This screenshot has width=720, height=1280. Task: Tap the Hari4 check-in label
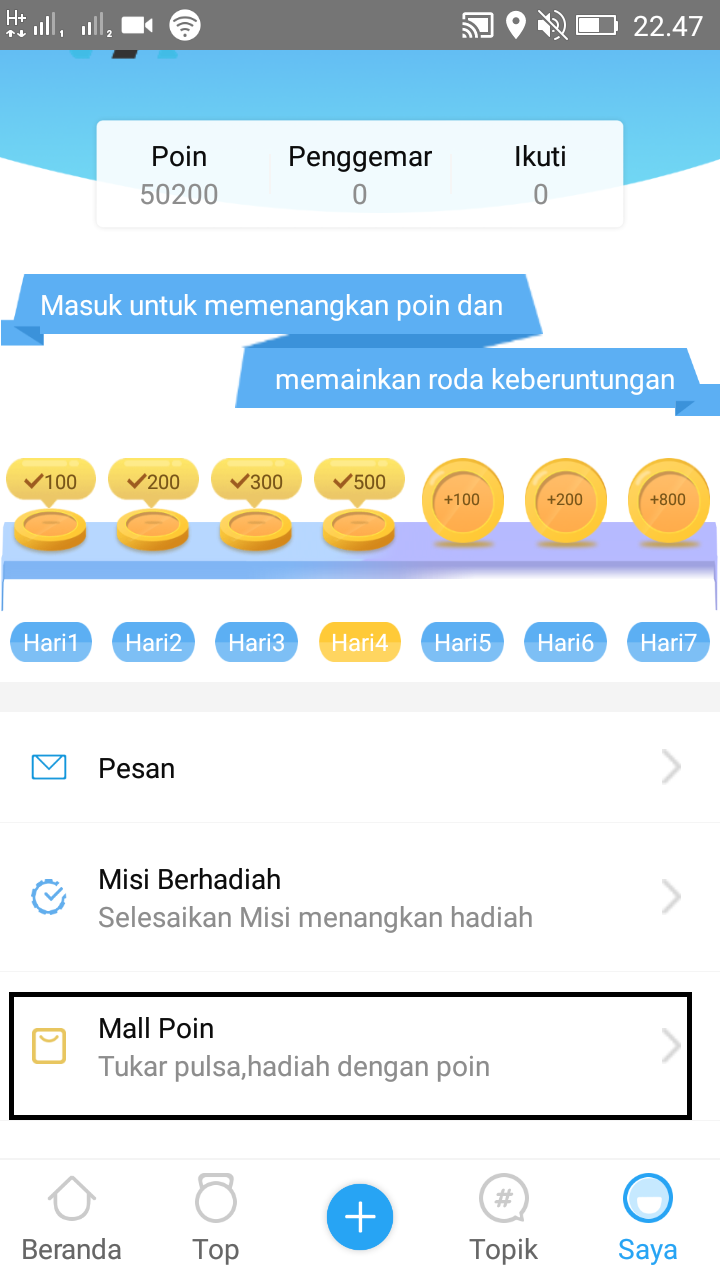(360, 642)
